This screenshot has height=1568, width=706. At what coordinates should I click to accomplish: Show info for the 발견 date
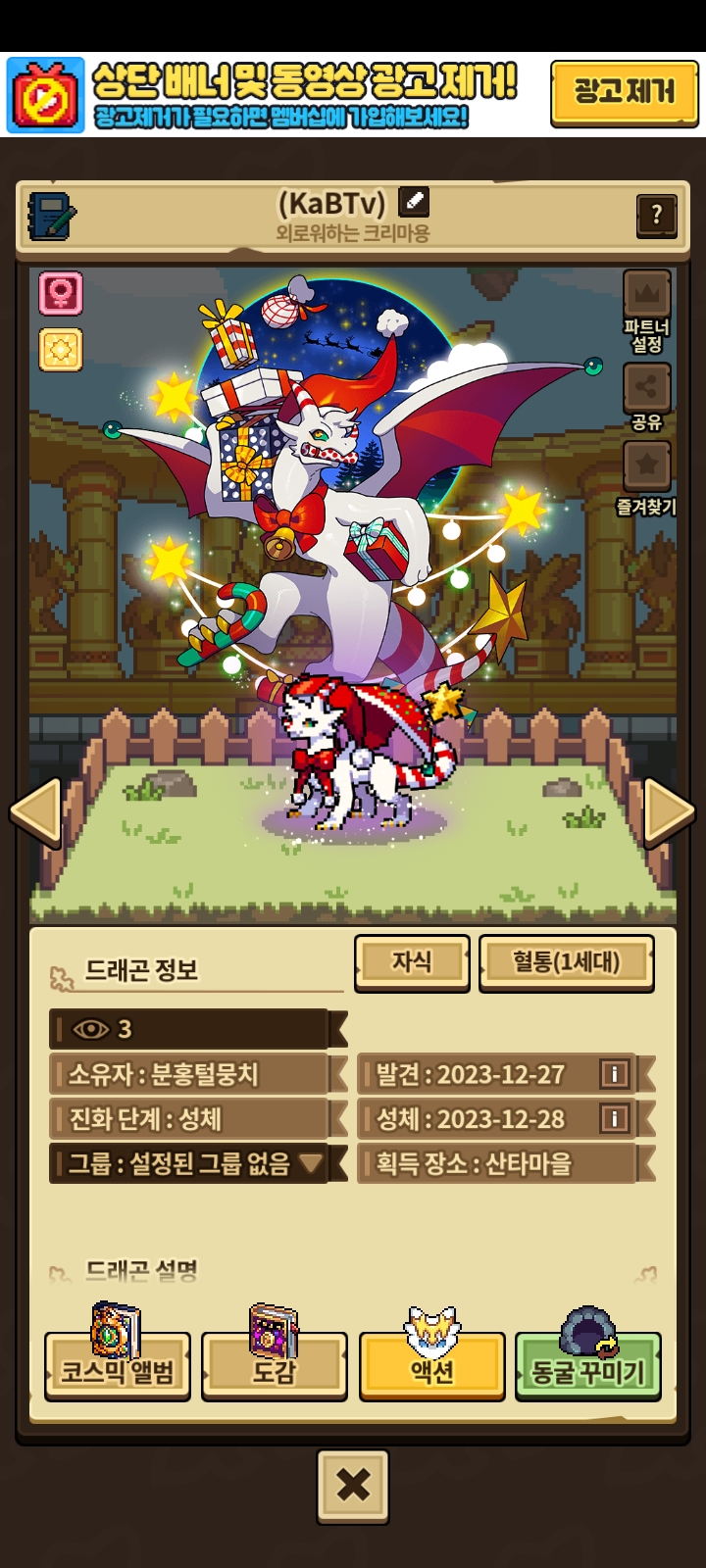click(x=615, y=1074)
